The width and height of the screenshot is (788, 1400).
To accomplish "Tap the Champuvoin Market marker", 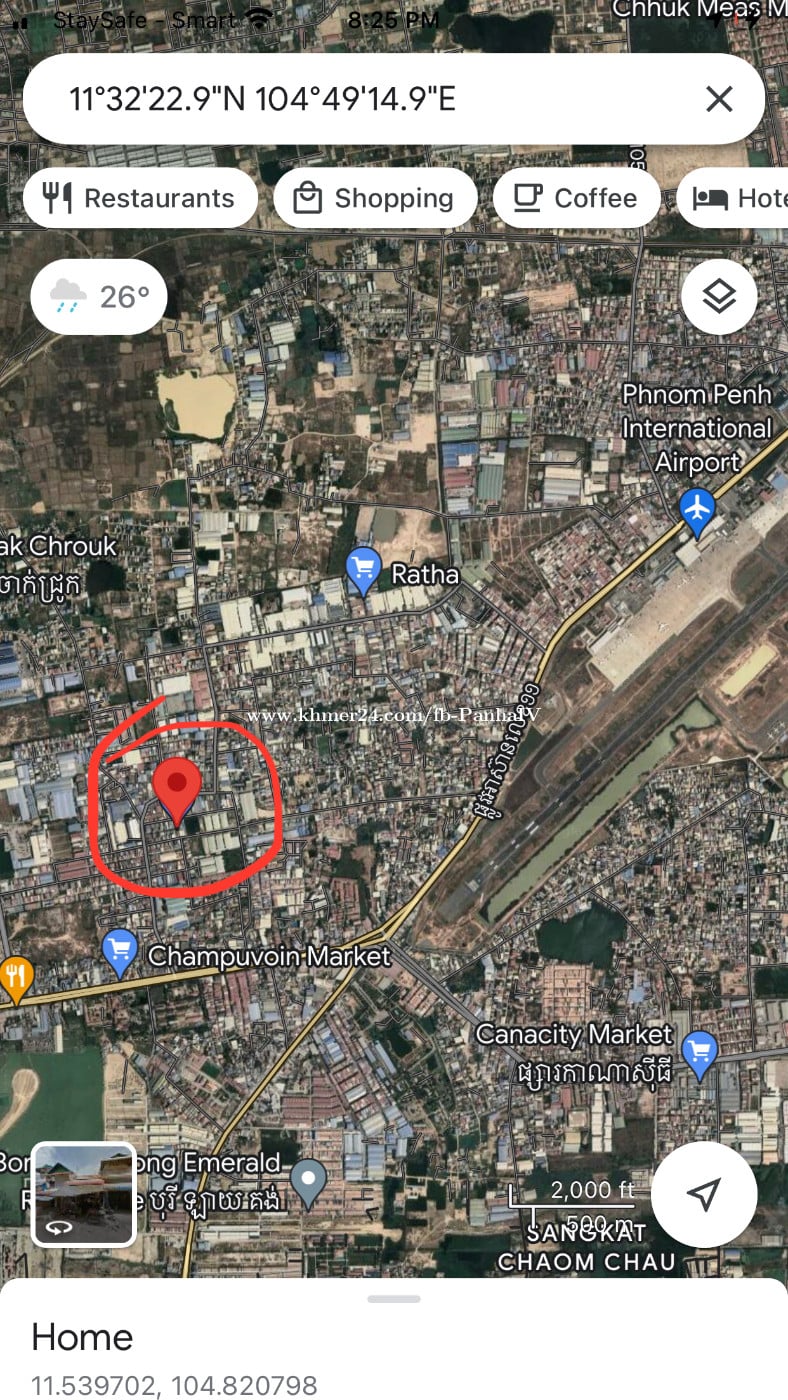I will point(120,952).
